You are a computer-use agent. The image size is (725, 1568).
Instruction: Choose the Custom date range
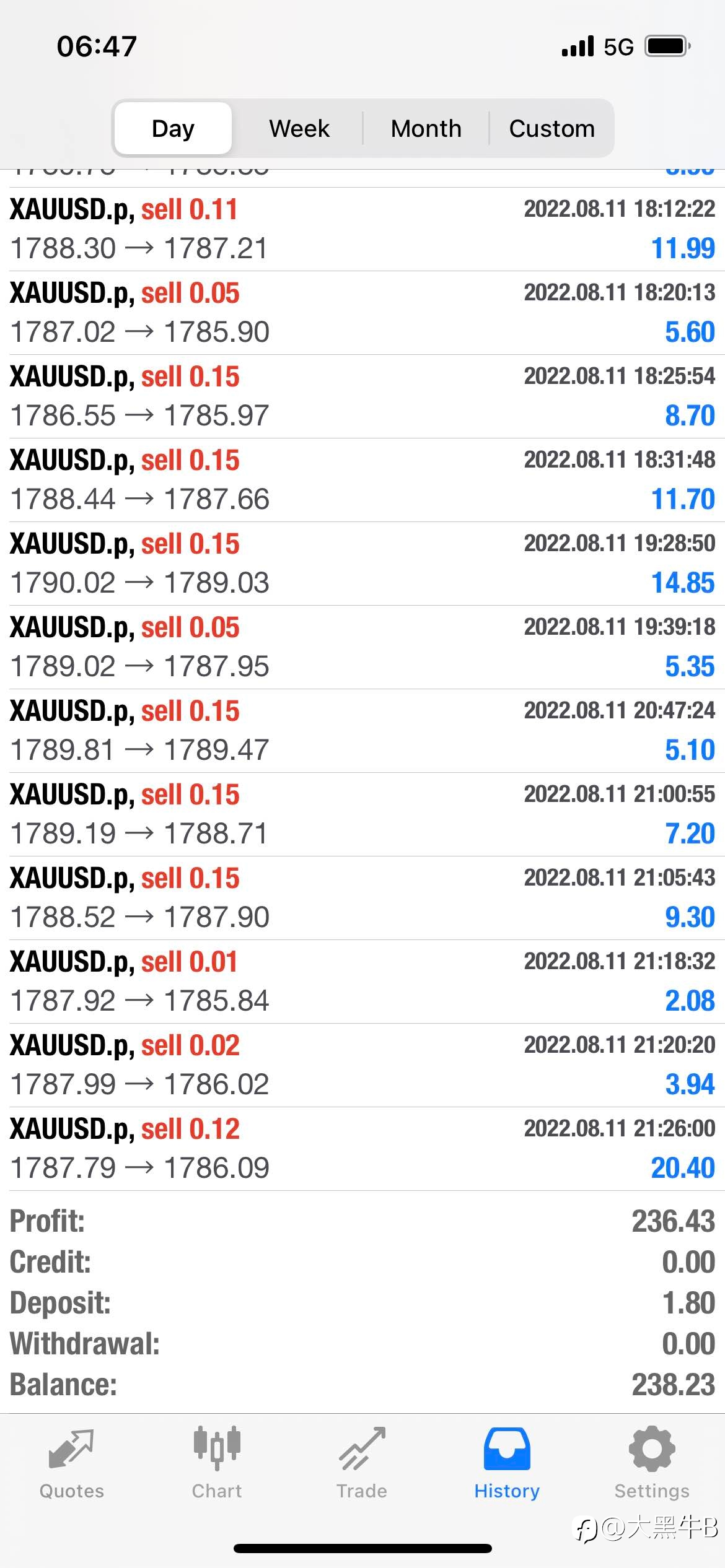(551, 129)
